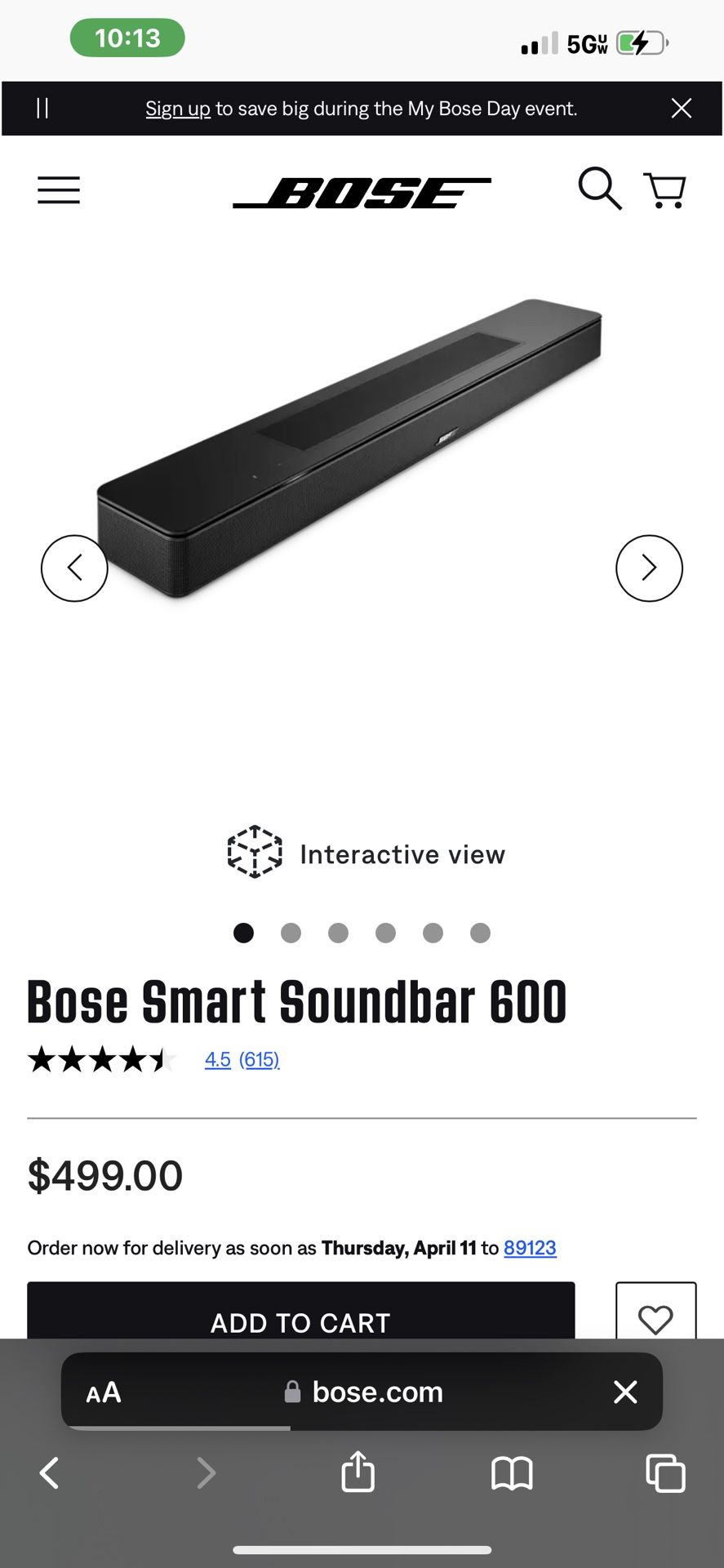Viewport: 724px width, 1568px height.
Task: View the 615 customer reviews
Action: pyautogui.click(x=260, y=1059)
